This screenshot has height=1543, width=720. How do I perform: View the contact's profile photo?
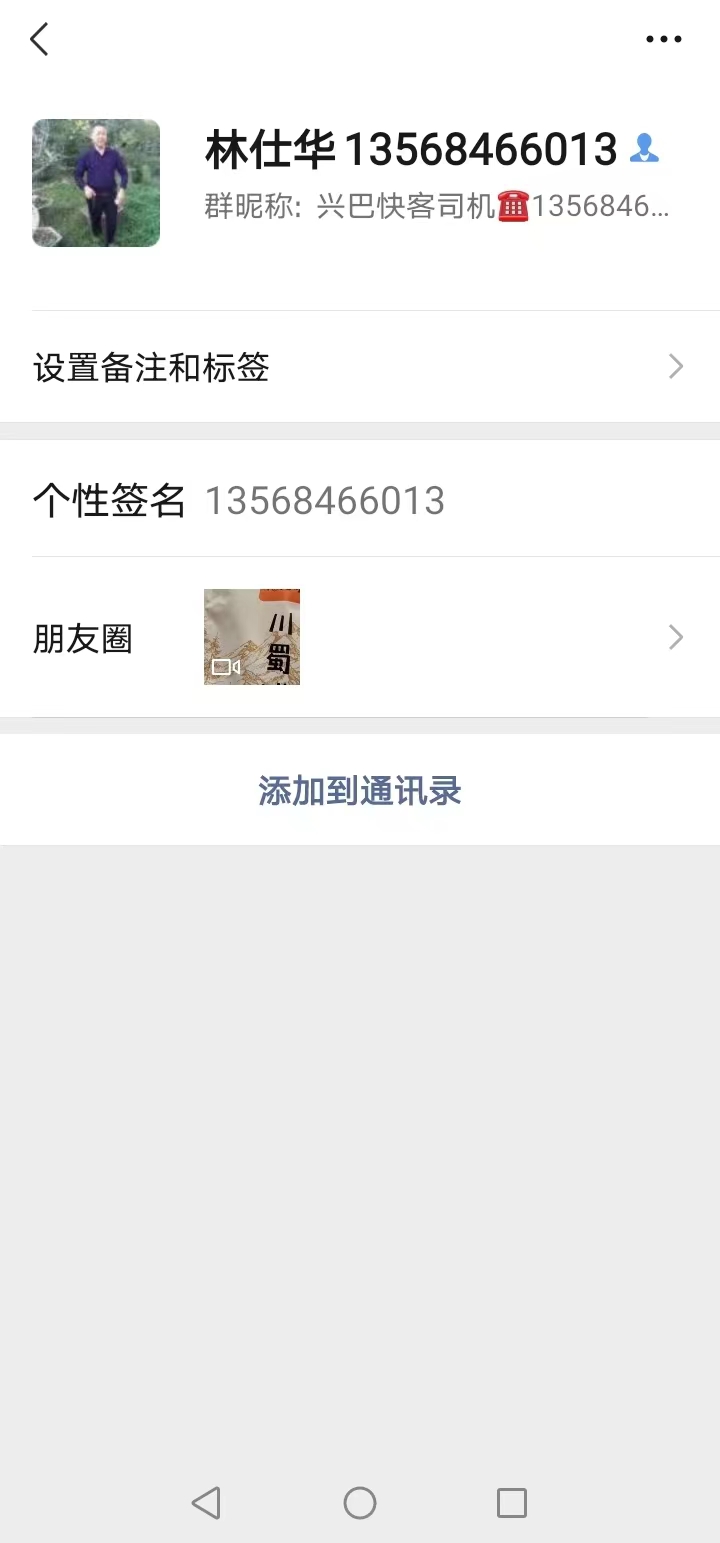[x=96, y=183]
